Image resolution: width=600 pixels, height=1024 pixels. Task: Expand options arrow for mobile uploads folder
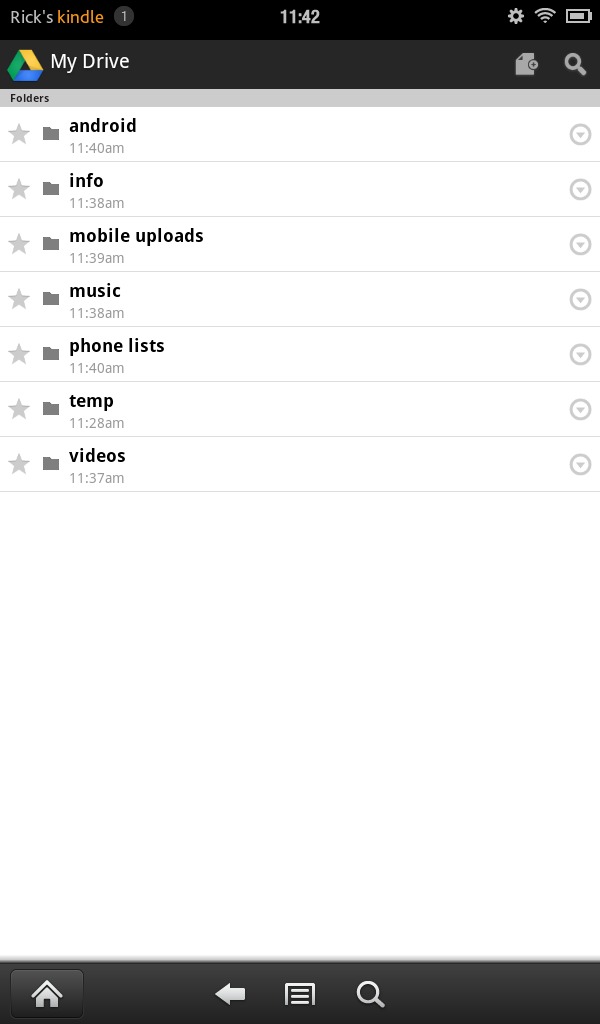580,244
